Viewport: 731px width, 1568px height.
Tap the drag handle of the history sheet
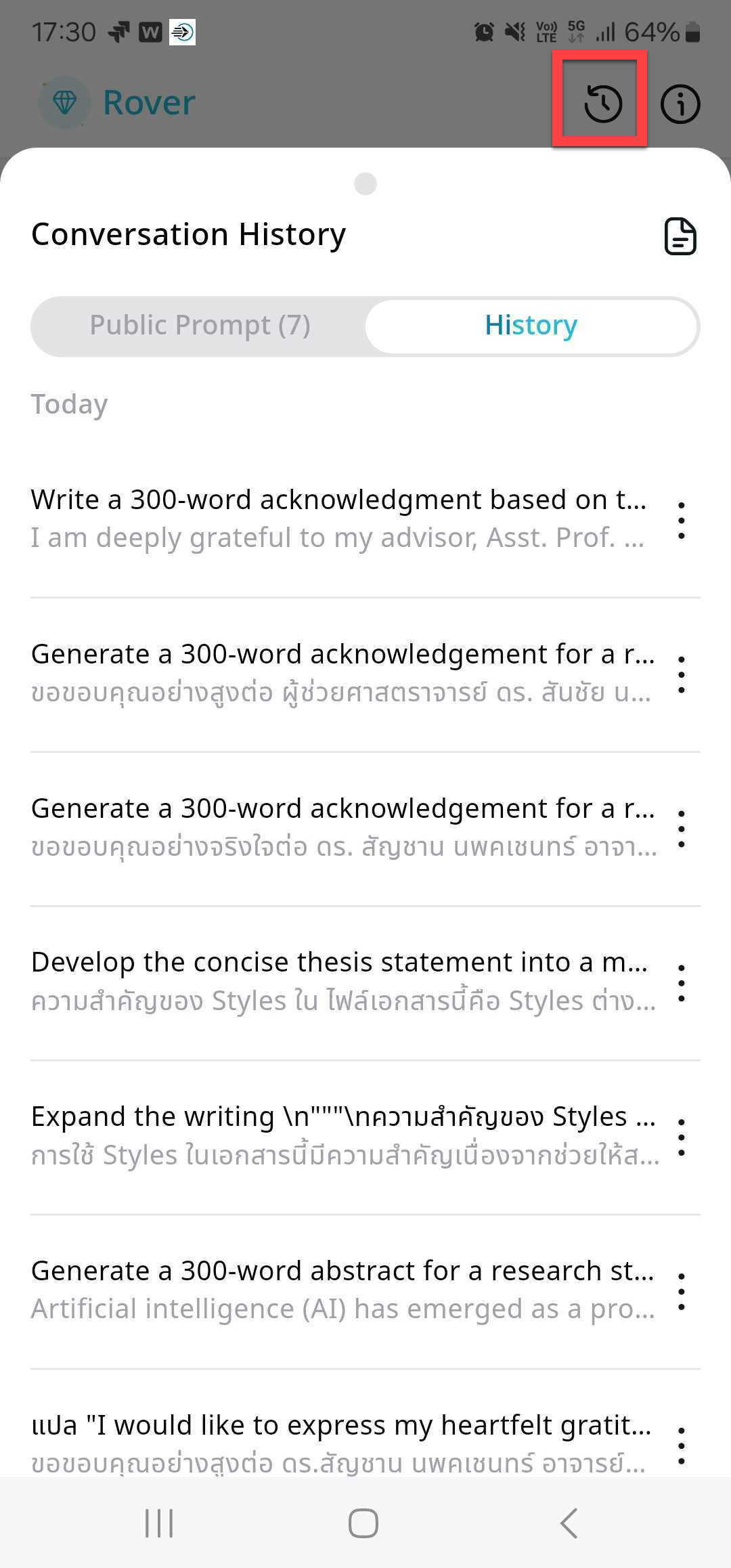click(x=365, y=183)
